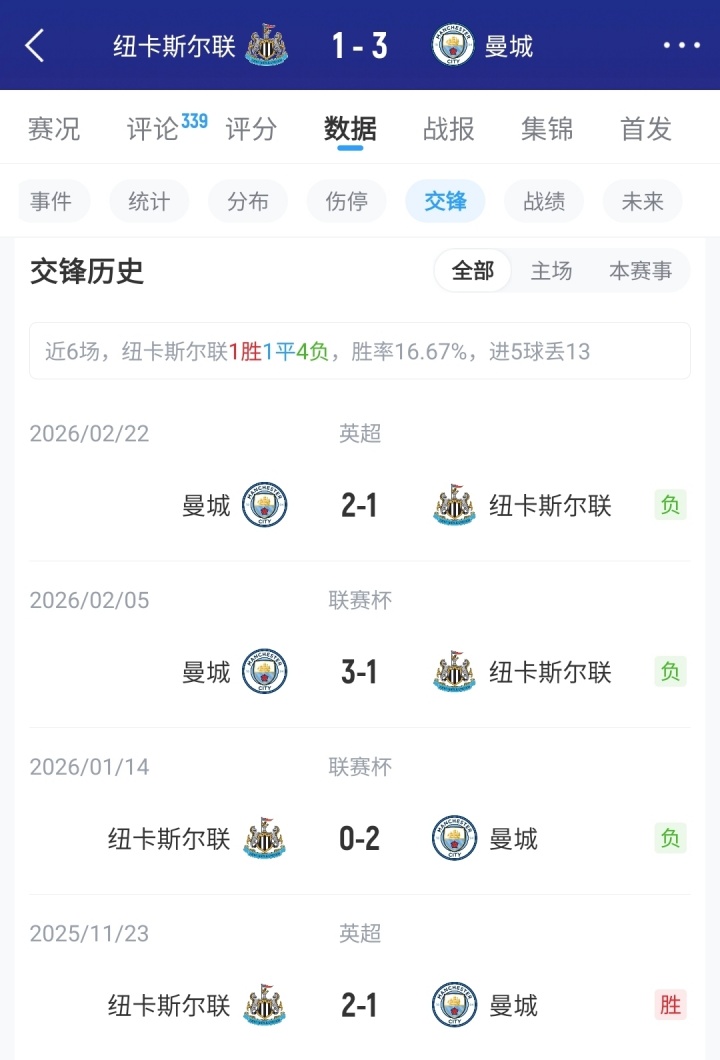Select the Newcastle logo in the 2026/02/22 match
This screenshot has width=720, height=1060.
click(453, 505)
